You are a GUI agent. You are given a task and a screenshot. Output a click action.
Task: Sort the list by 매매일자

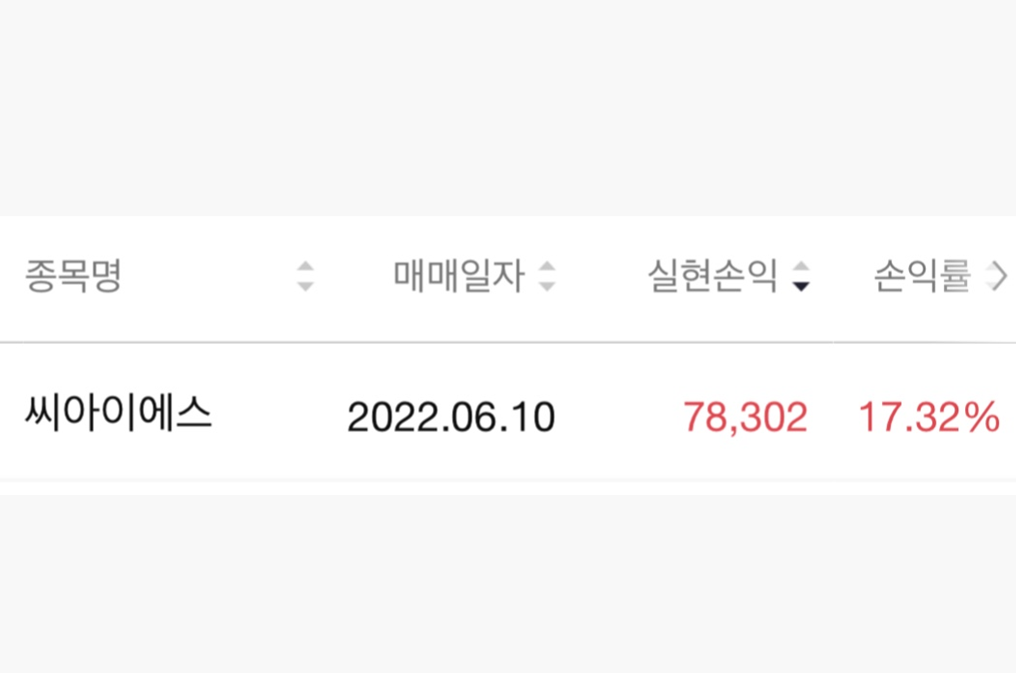tap(546, 277)
